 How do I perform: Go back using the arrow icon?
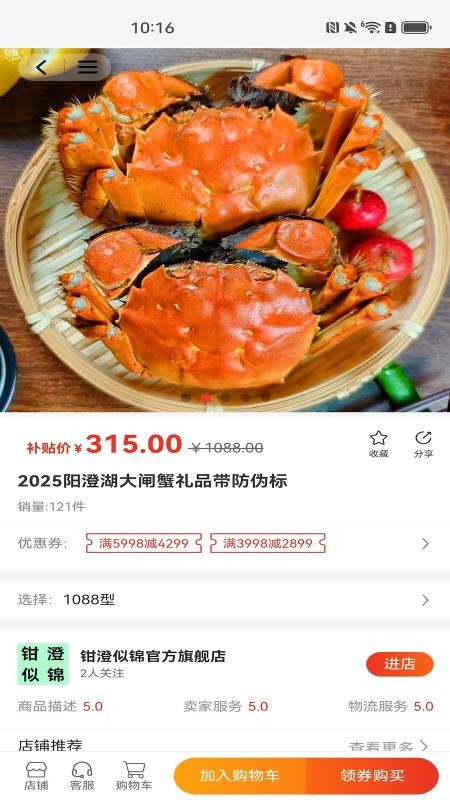pyautogui.click(x=41, y=67)
